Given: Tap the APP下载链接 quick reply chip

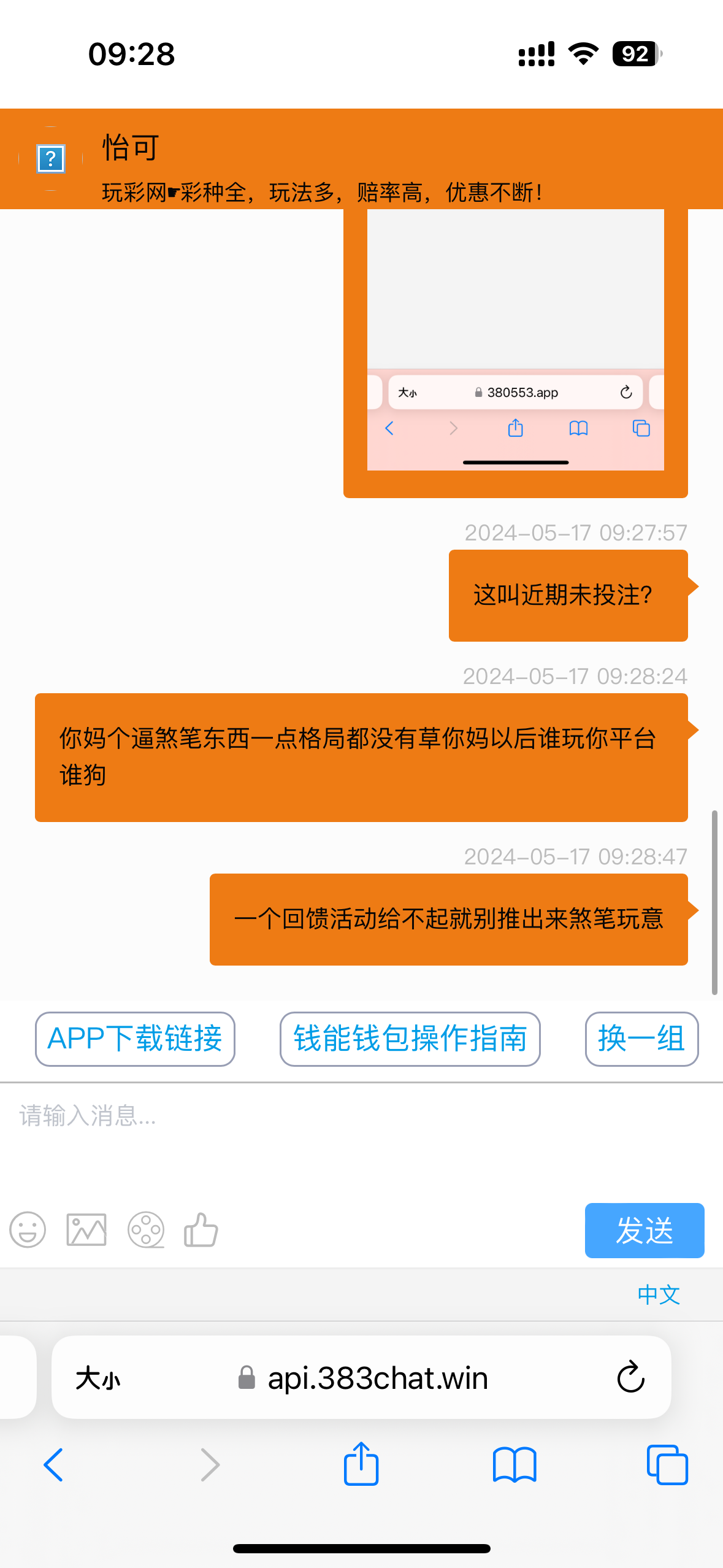Looking at the screenshot, I should (x=135, y=1039).
